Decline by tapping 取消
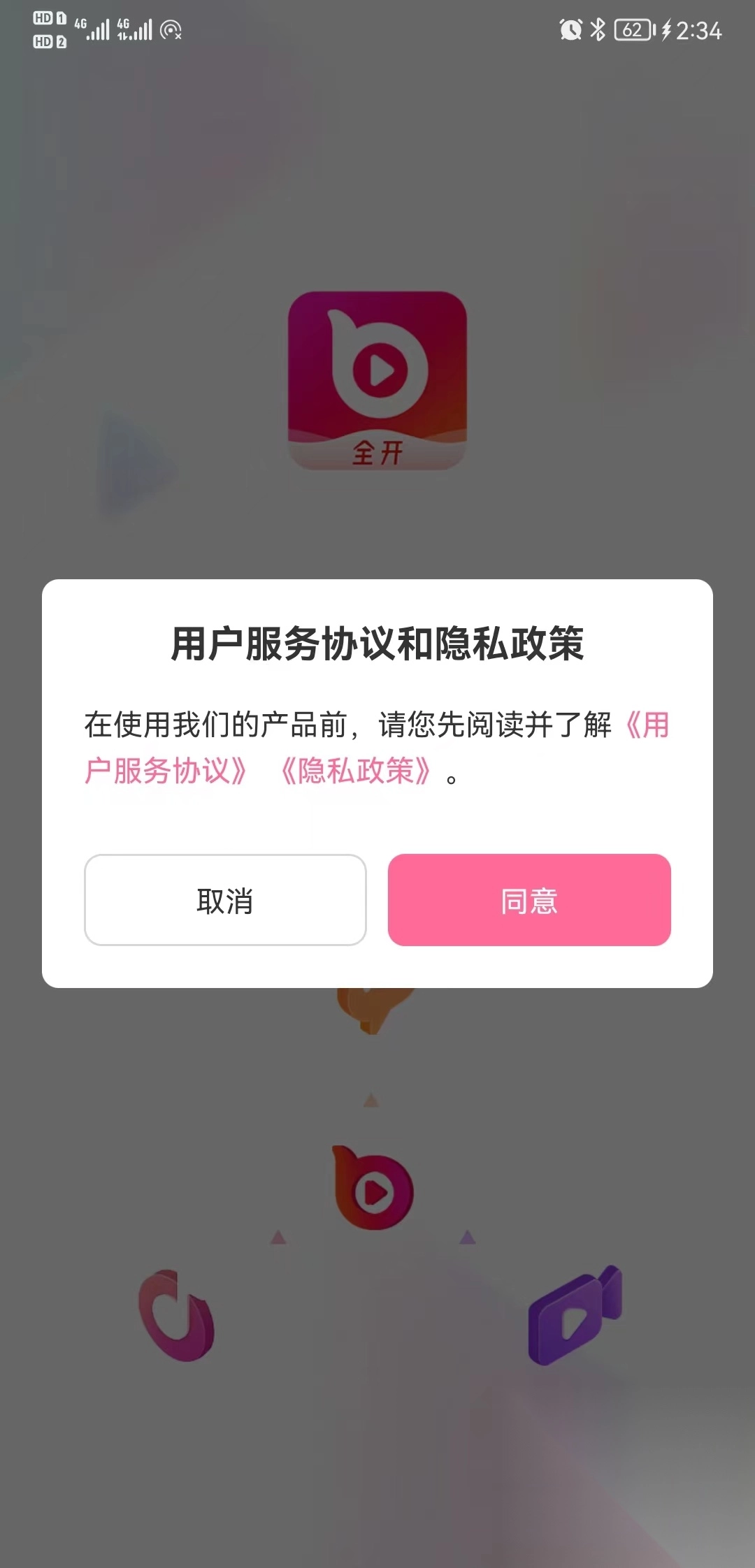Screen dimensions: 755x1568 [225, 900]
